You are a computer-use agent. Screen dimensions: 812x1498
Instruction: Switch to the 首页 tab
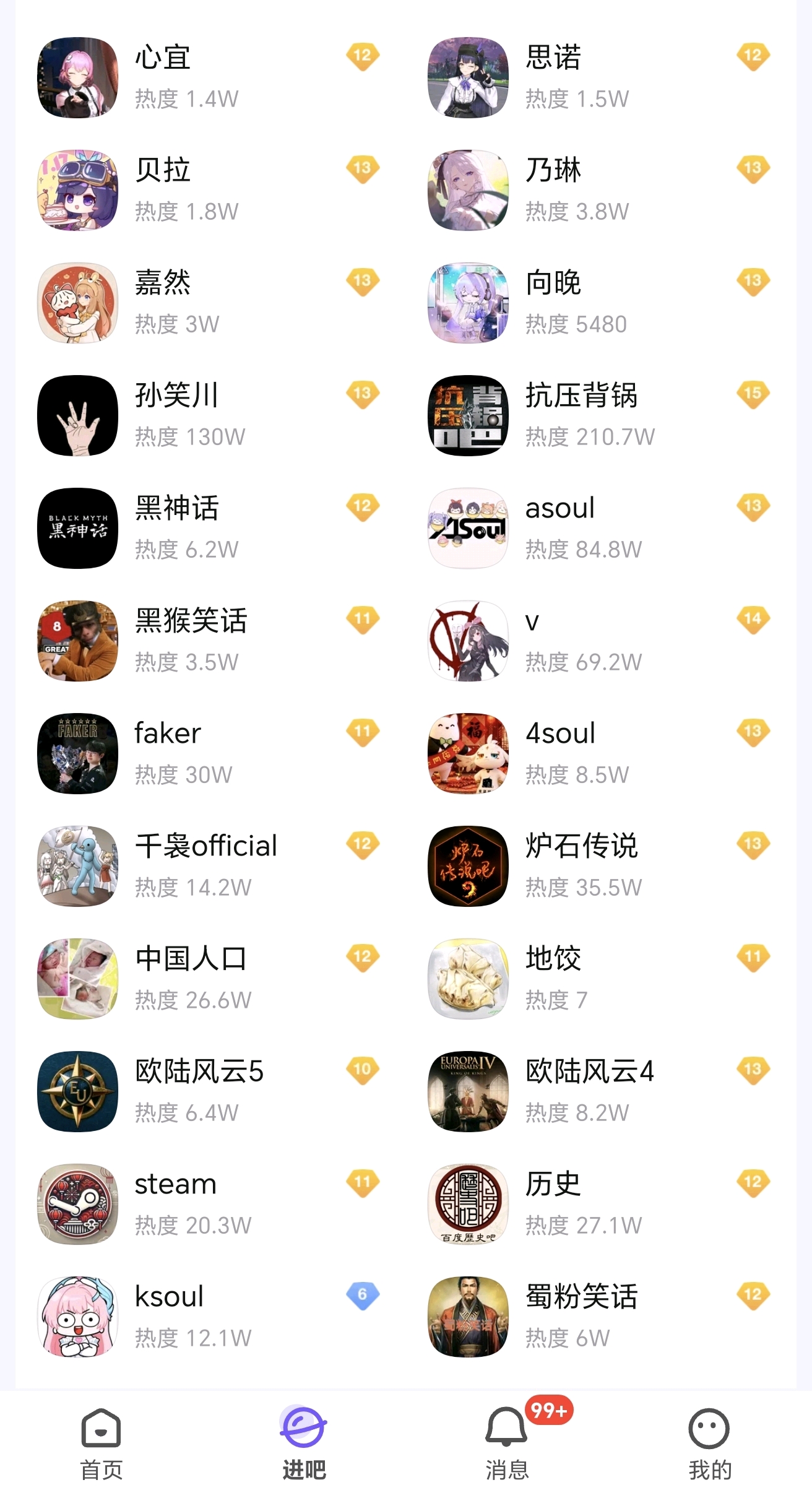pyautogui.click(x=101, y=1444)
